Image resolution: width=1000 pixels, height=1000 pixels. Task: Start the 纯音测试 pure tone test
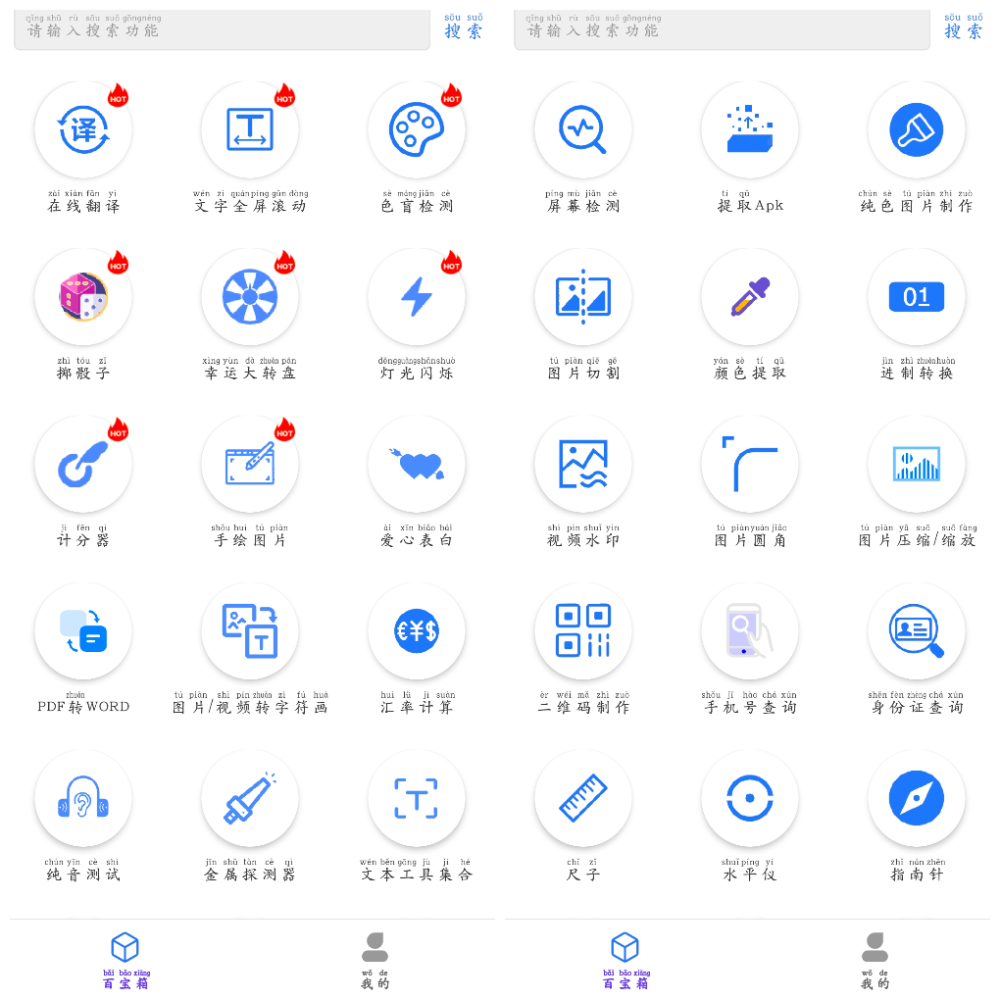tap(83, 798)
